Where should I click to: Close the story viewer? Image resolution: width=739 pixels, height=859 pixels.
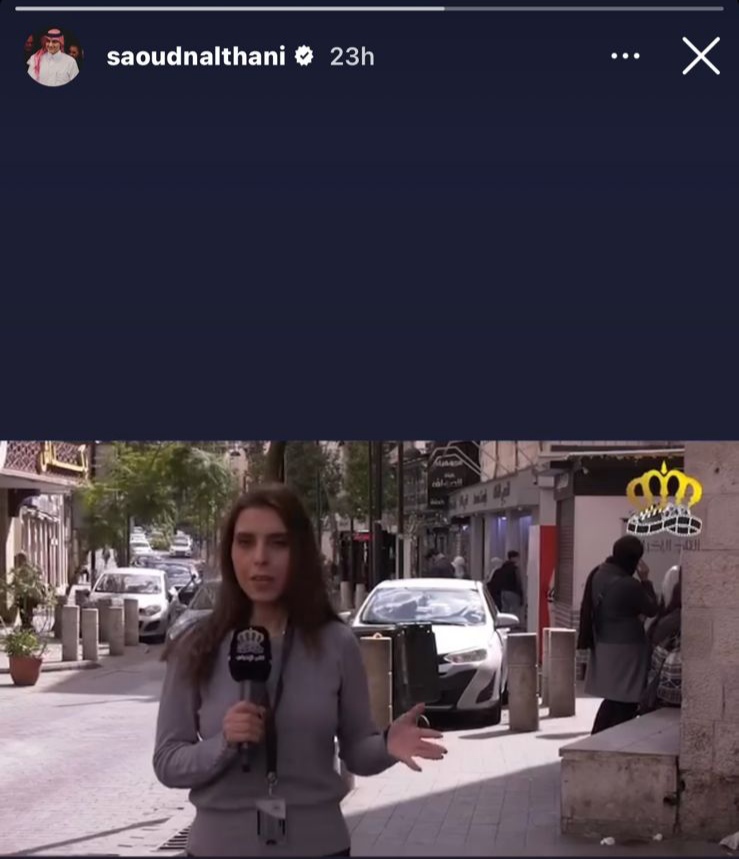[x=701, y=56]
